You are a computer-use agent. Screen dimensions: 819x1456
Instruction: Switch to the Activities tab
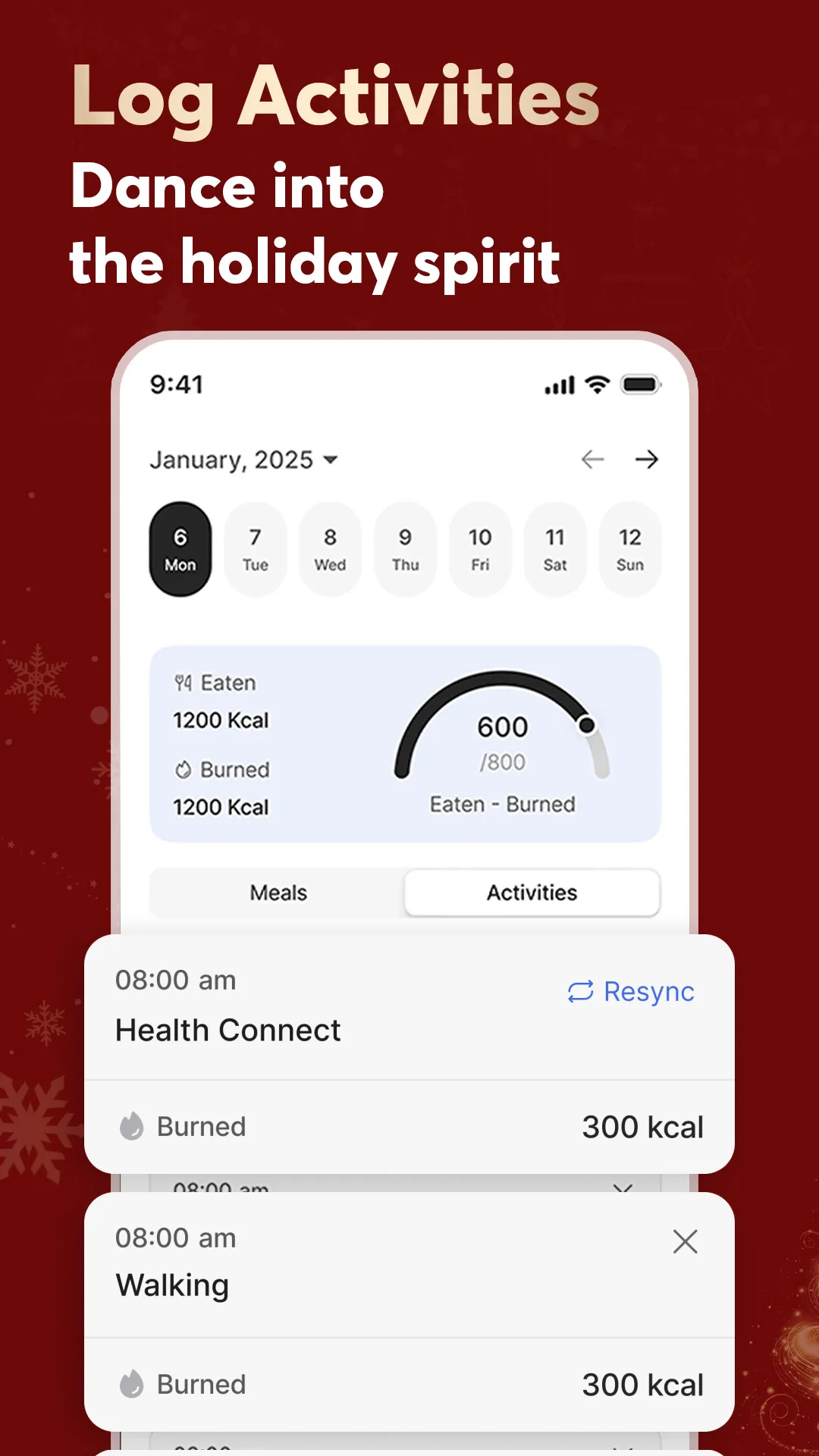tap(531, 893)
